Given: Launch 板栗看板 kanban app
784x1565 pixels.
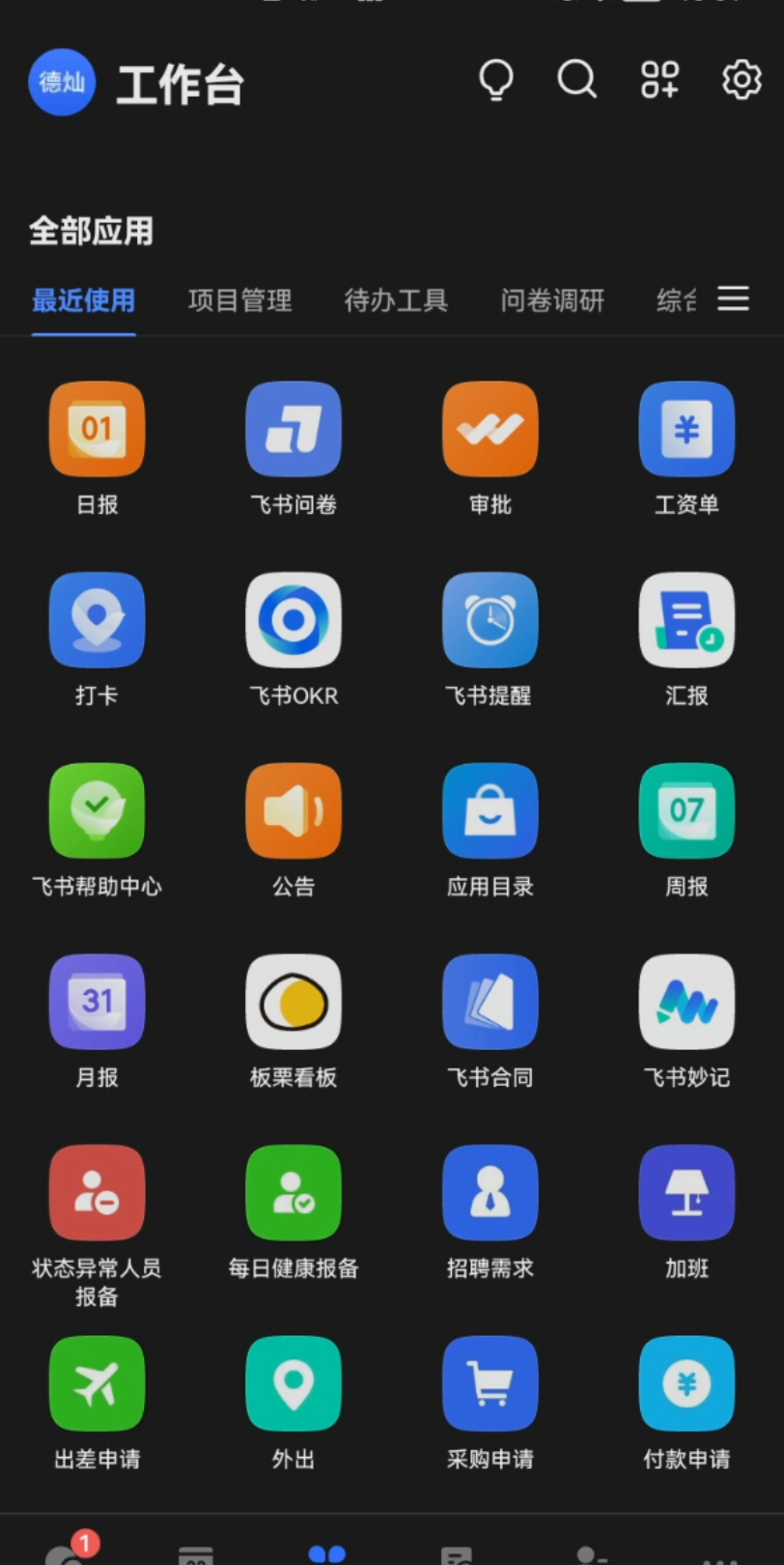Looking at the screenshot, I should coord(294,1002).
